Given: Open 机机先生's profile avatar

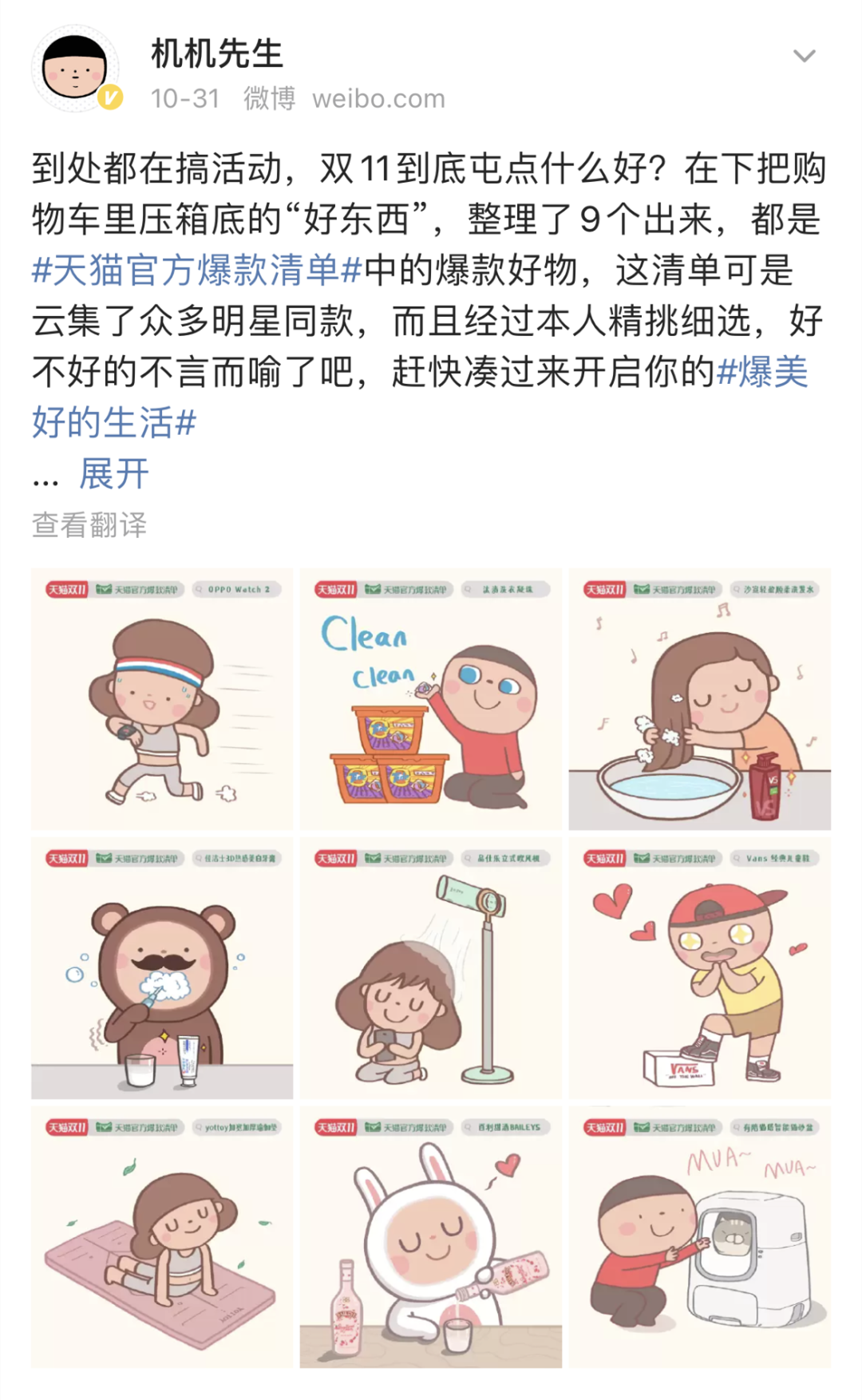Looking at the screenshot, I should (x=75, y=69).
